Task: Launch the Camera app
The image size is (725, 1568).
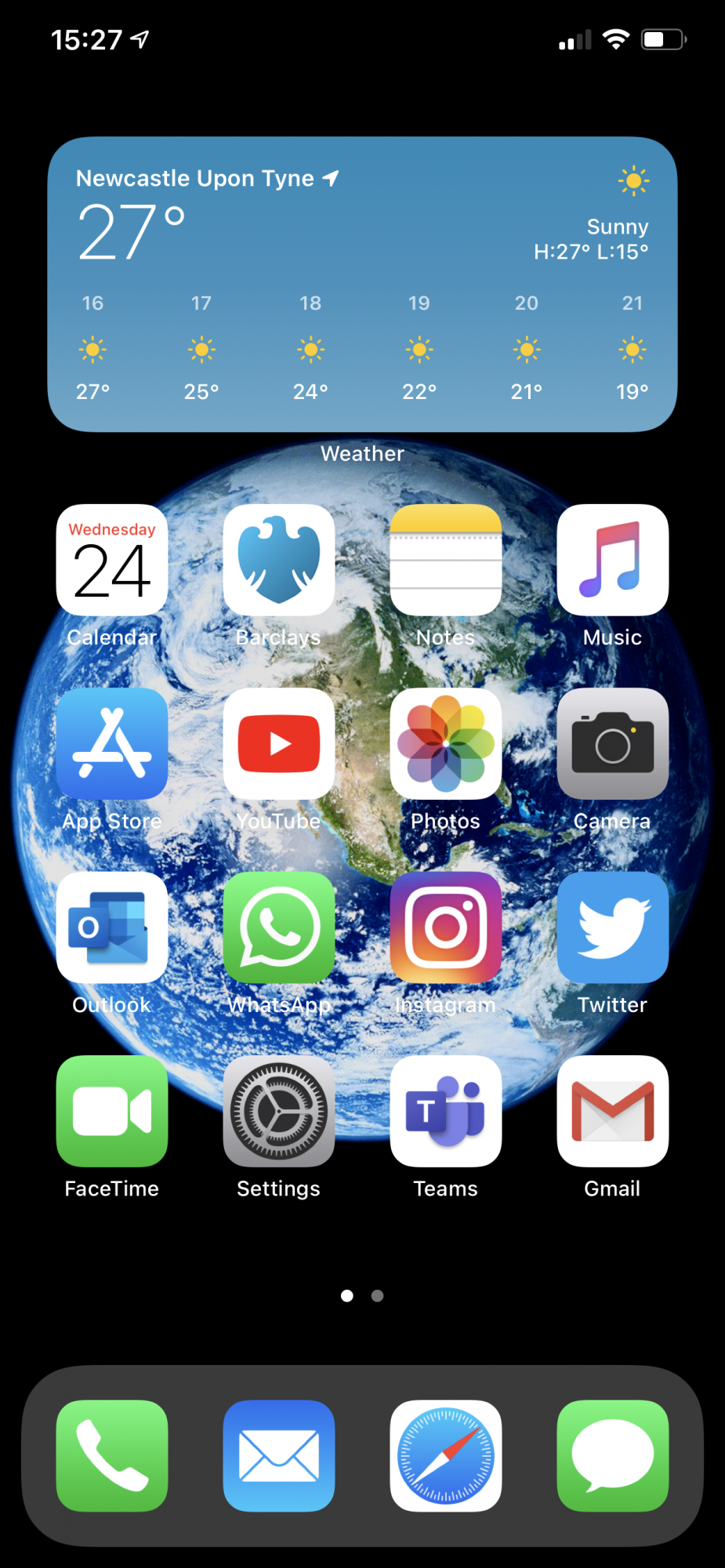Action: 612,743
